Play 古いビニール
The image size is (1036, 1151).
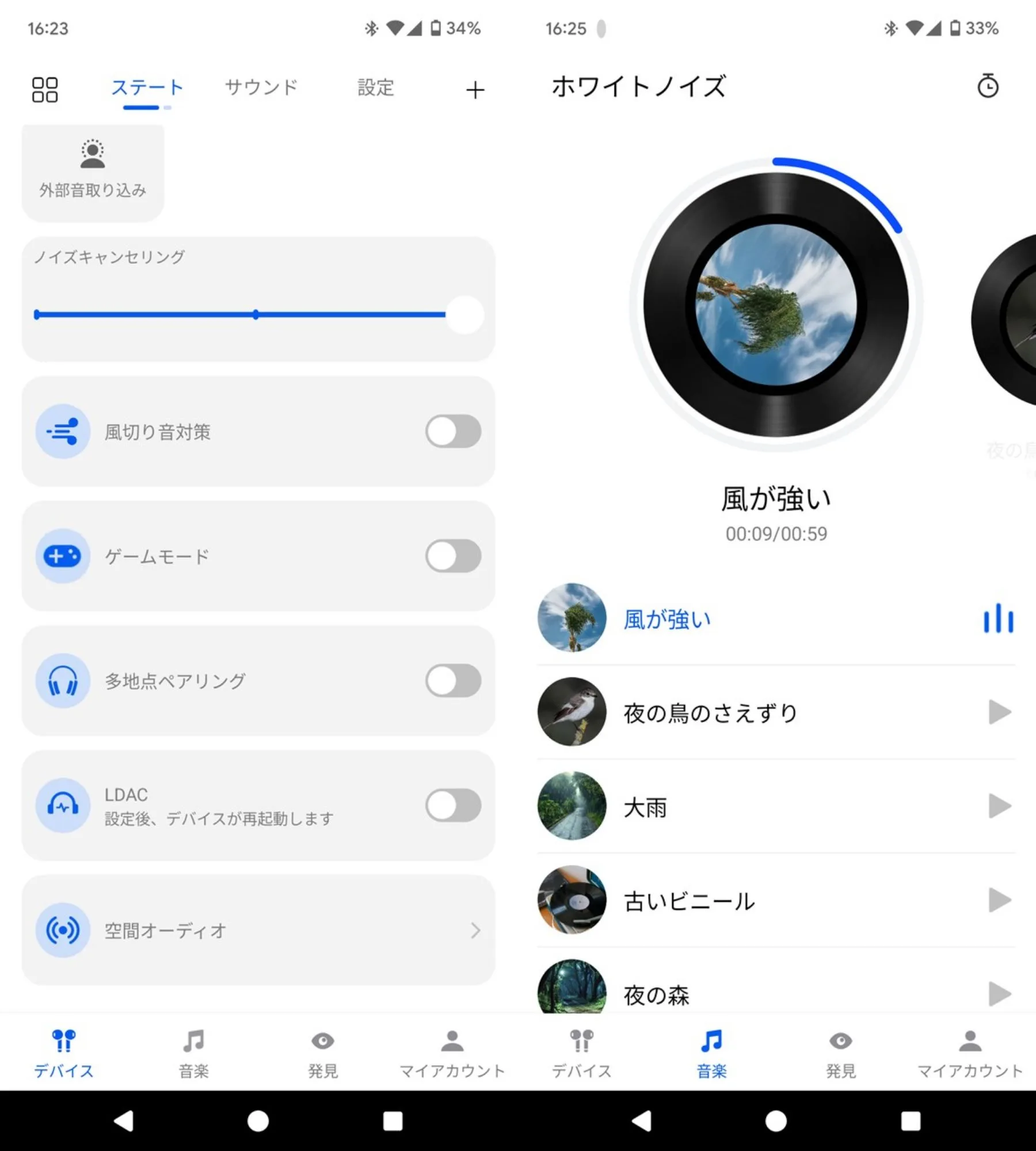[999, 900]
